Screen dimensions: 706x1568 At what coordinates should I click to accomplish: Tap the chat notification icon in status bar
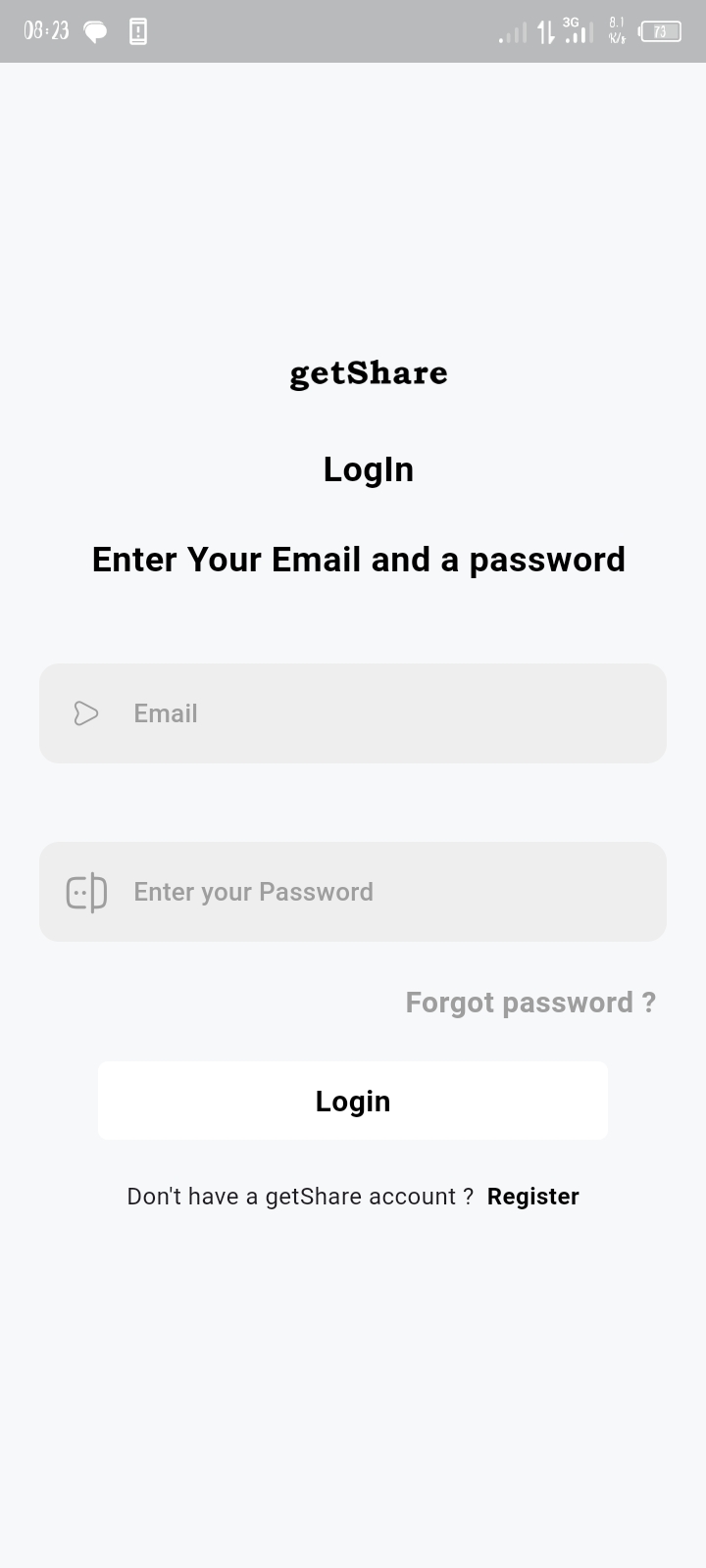[94, 30]
